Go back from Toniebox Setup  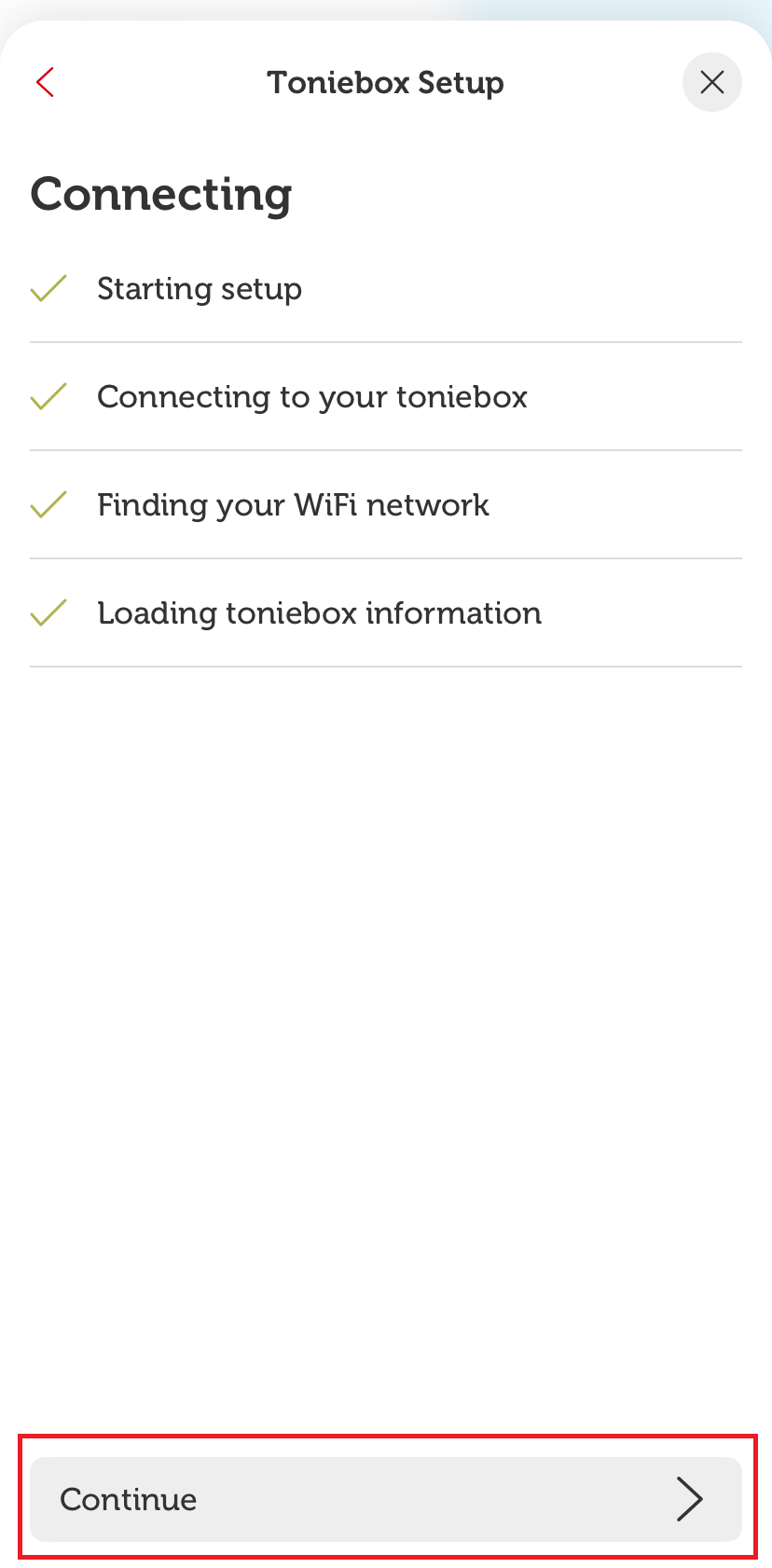[x=46, y=82]
